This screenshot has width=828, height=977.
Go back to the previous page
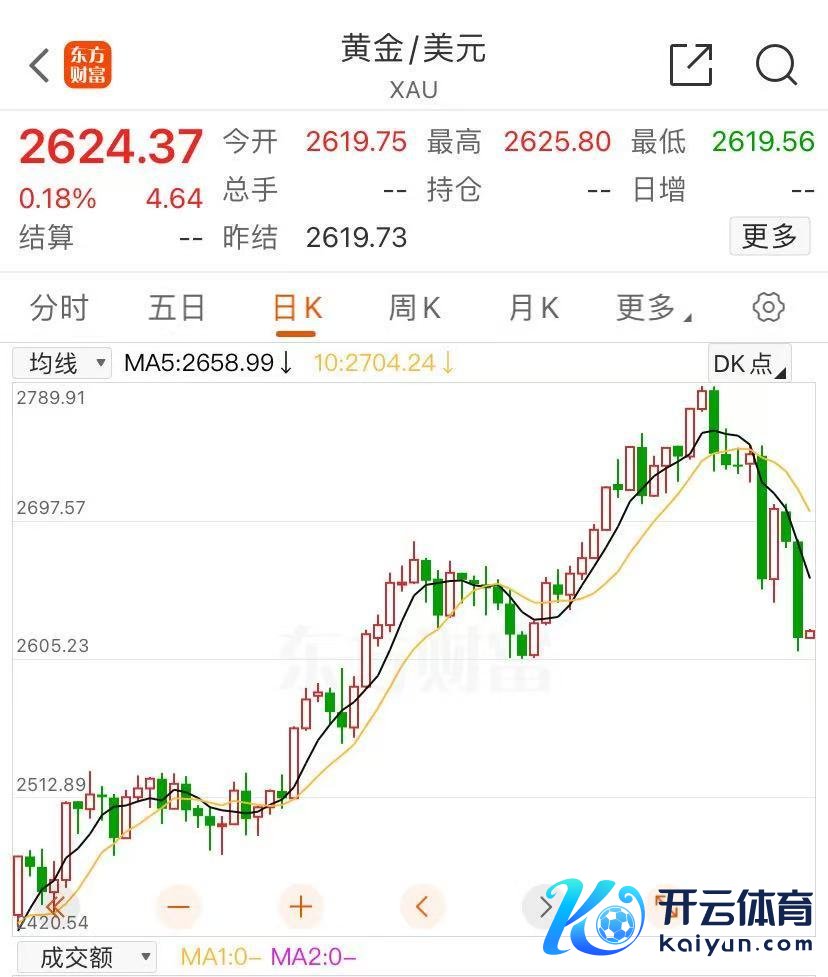pyautogui.click(x=39, y=66)
